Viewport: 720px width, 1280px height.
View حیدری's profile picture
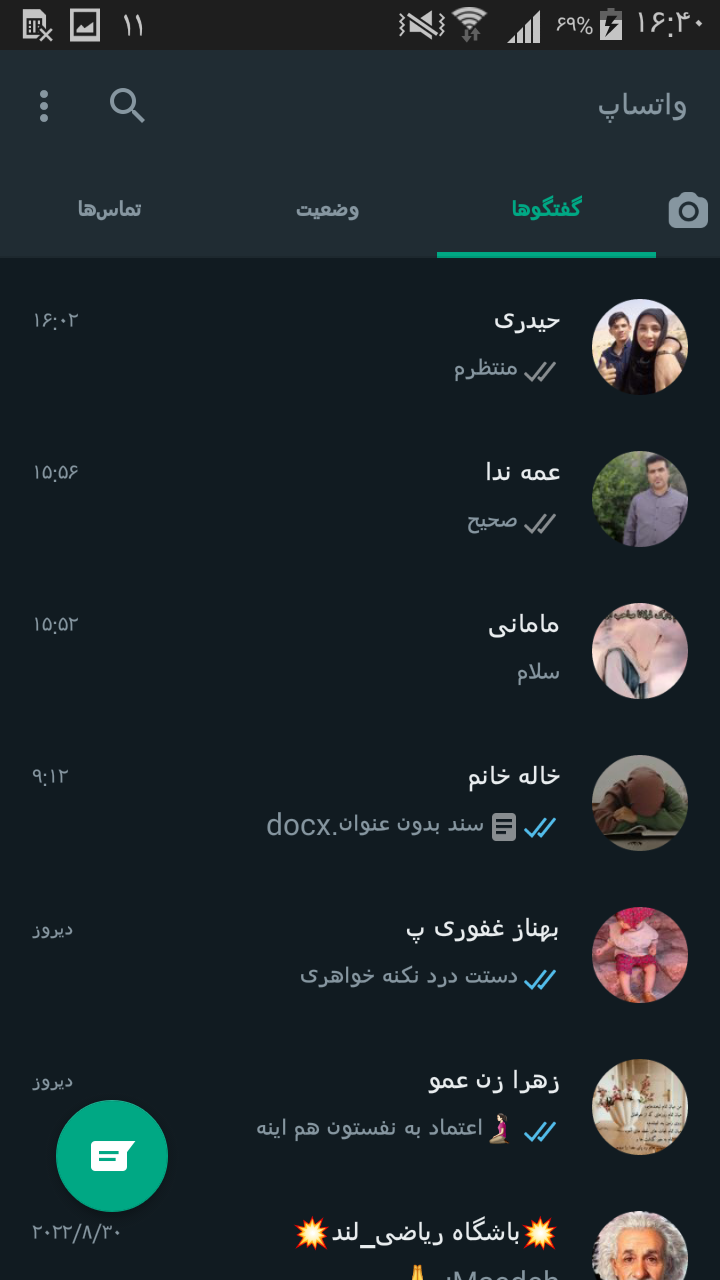[640, 347]
